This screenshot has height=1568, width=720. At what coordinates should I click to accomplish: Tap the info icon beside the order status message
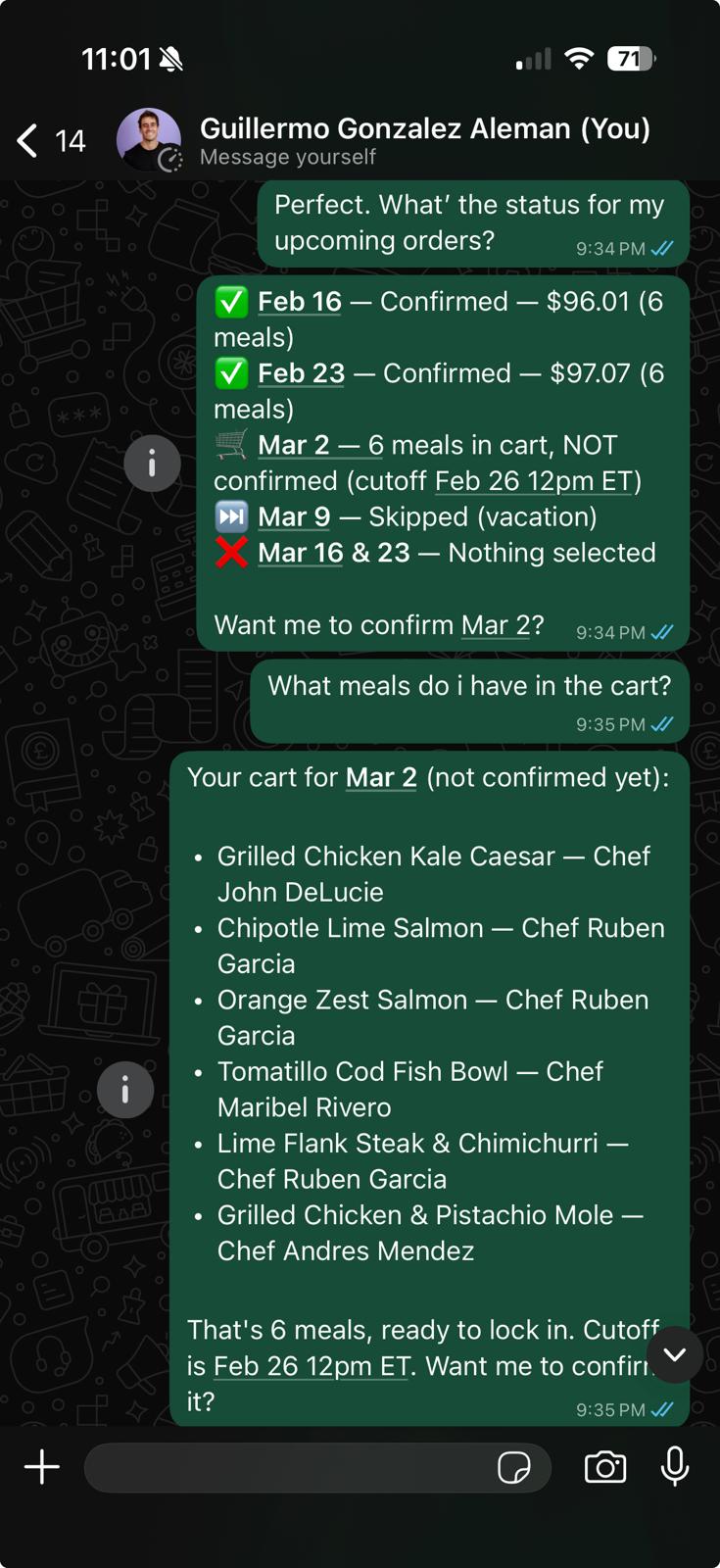tap(152, 463)
